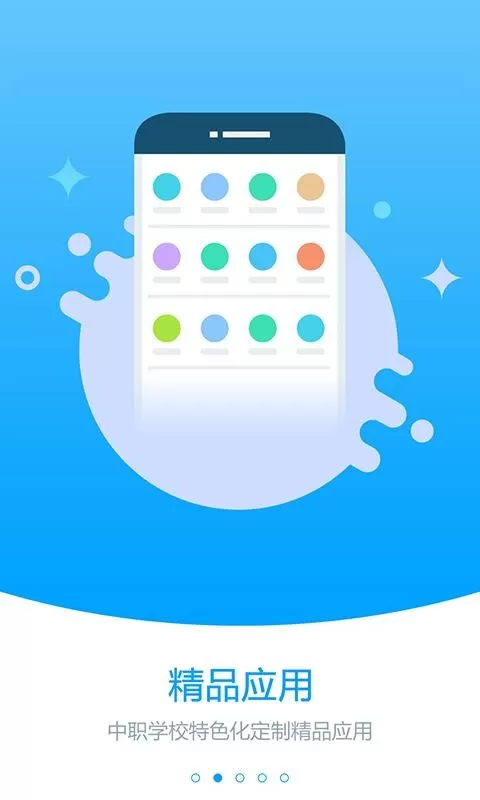This screenshot has height=800, width=480.
Task: Select the third page indicator dot
Action: [240, 778]
